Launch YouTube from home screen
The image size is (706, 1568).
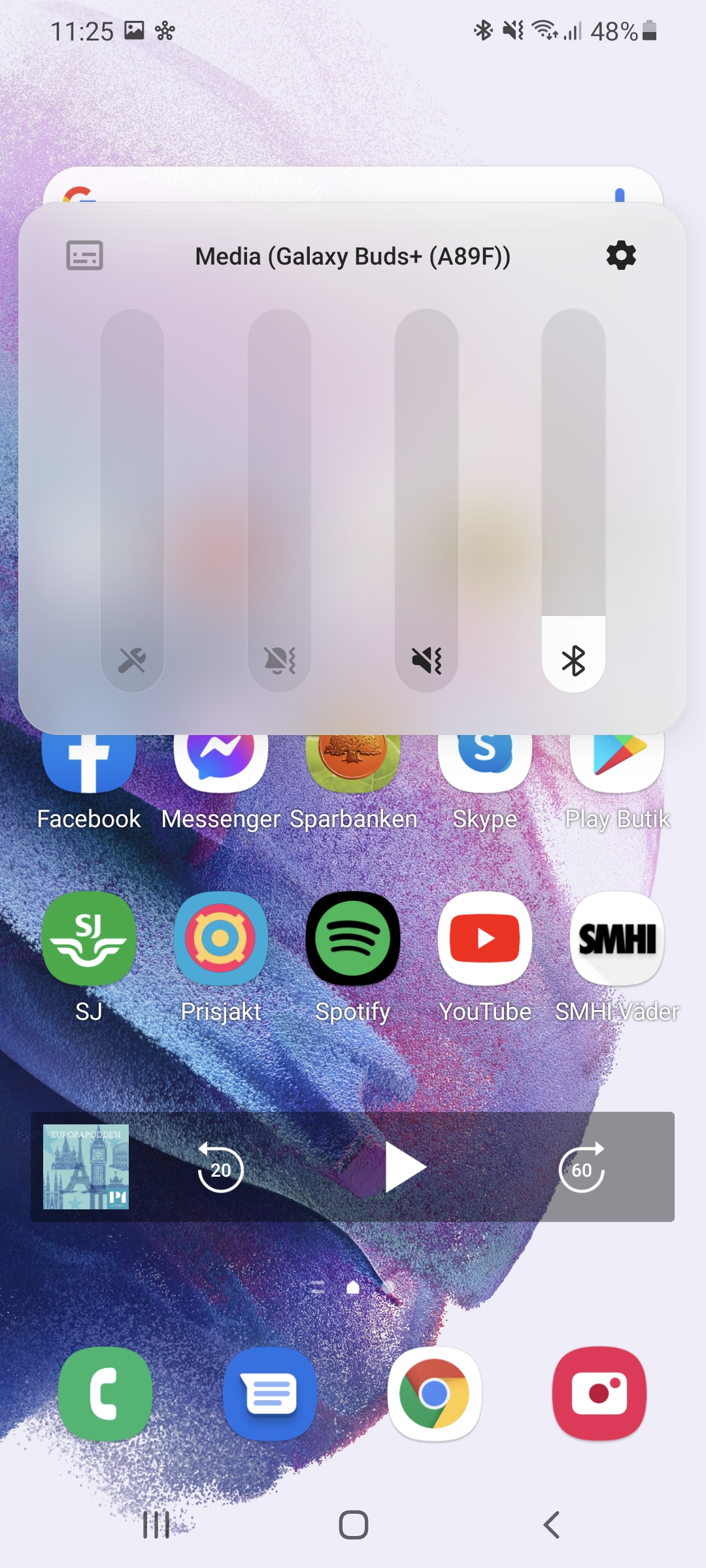(485, 939)
